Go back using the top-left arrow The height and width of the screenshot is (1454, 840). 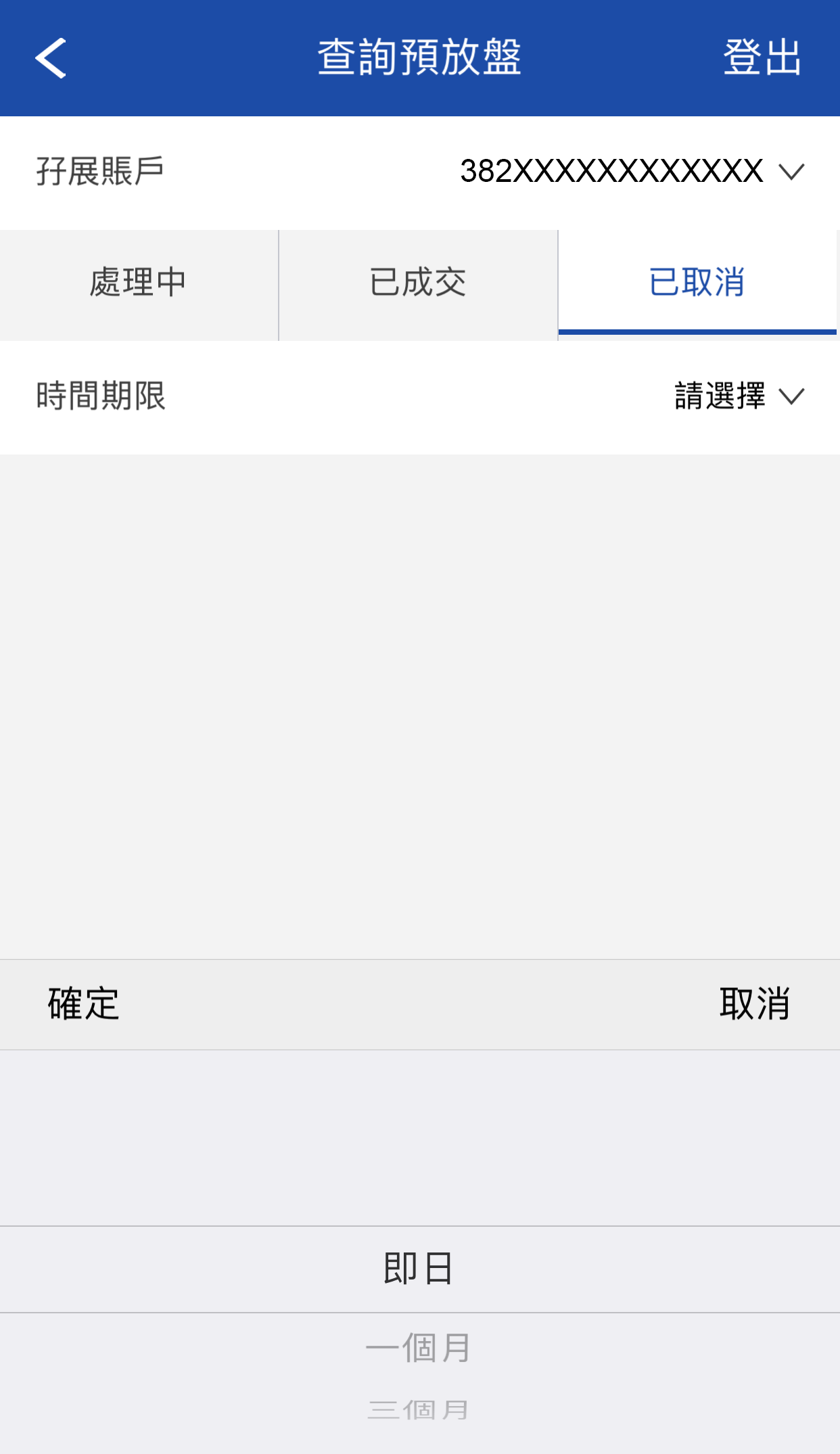pos(51,58)
